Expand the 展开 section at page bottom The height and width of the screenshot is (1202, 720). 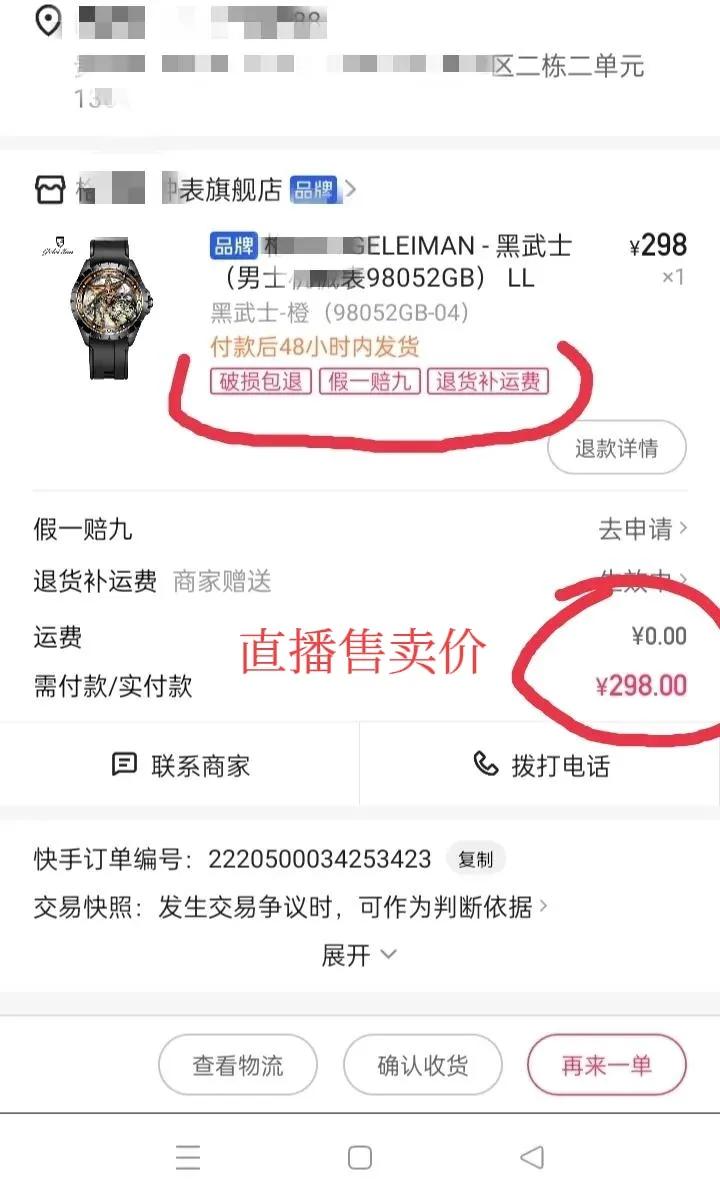point(360,954)
